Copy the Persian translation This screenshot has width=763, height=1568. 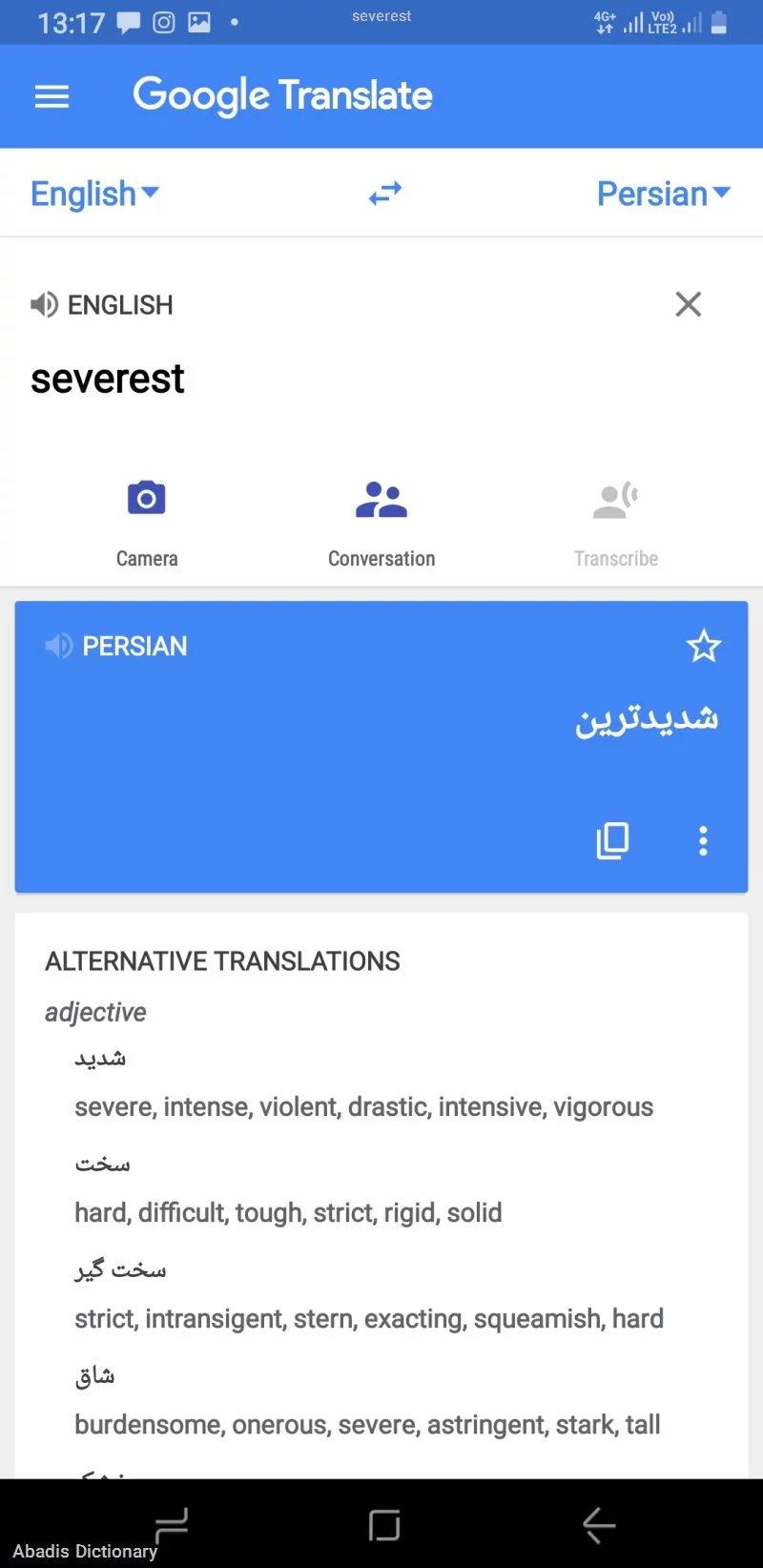click(x=612, y=840)
